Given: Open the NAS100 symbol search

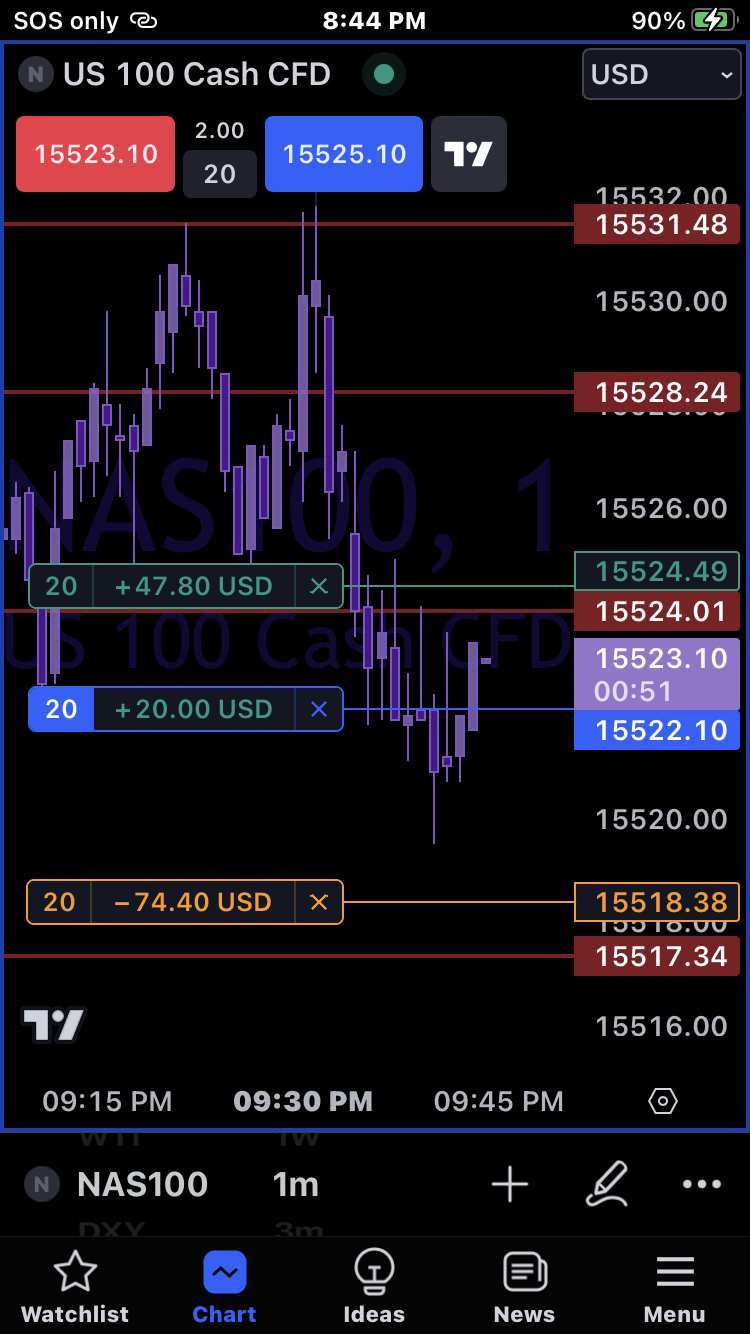Looking at the screenshot, I should pyautogui.click(x=142, y=1184).
